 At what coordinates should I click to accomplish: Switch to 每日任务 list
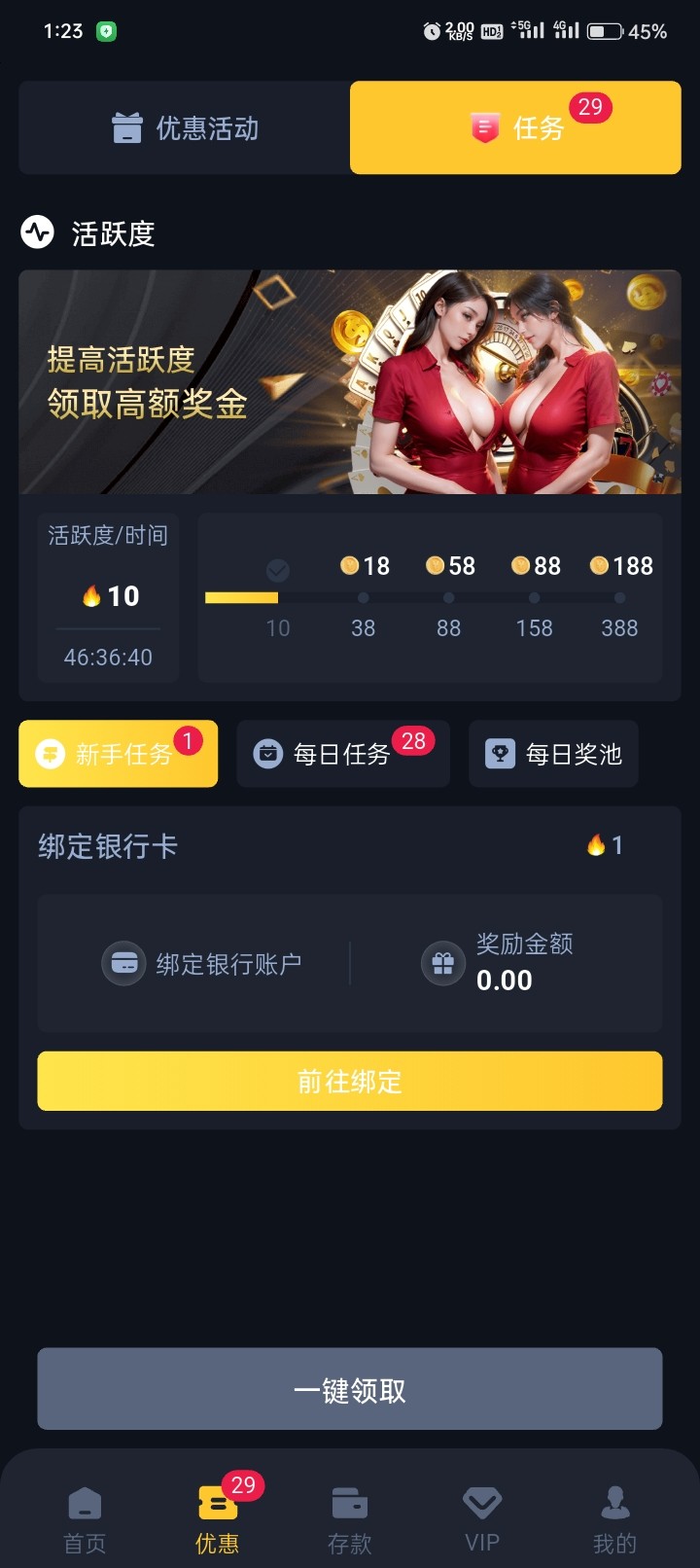pyautogui.click(x=342, y=754)
